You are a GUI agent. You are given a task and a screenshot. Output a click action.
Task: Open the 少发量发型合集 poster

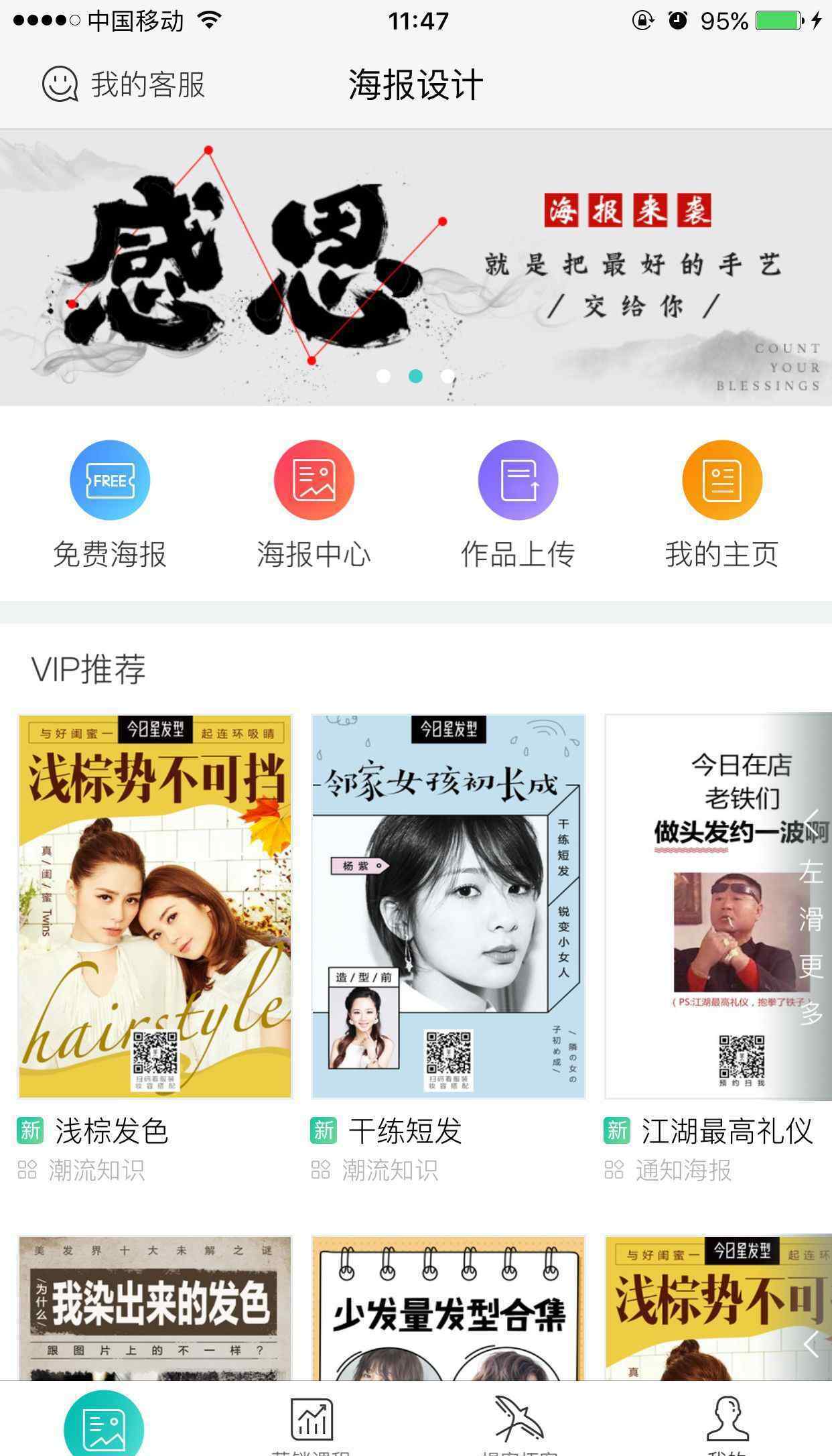click(448, 1307)
